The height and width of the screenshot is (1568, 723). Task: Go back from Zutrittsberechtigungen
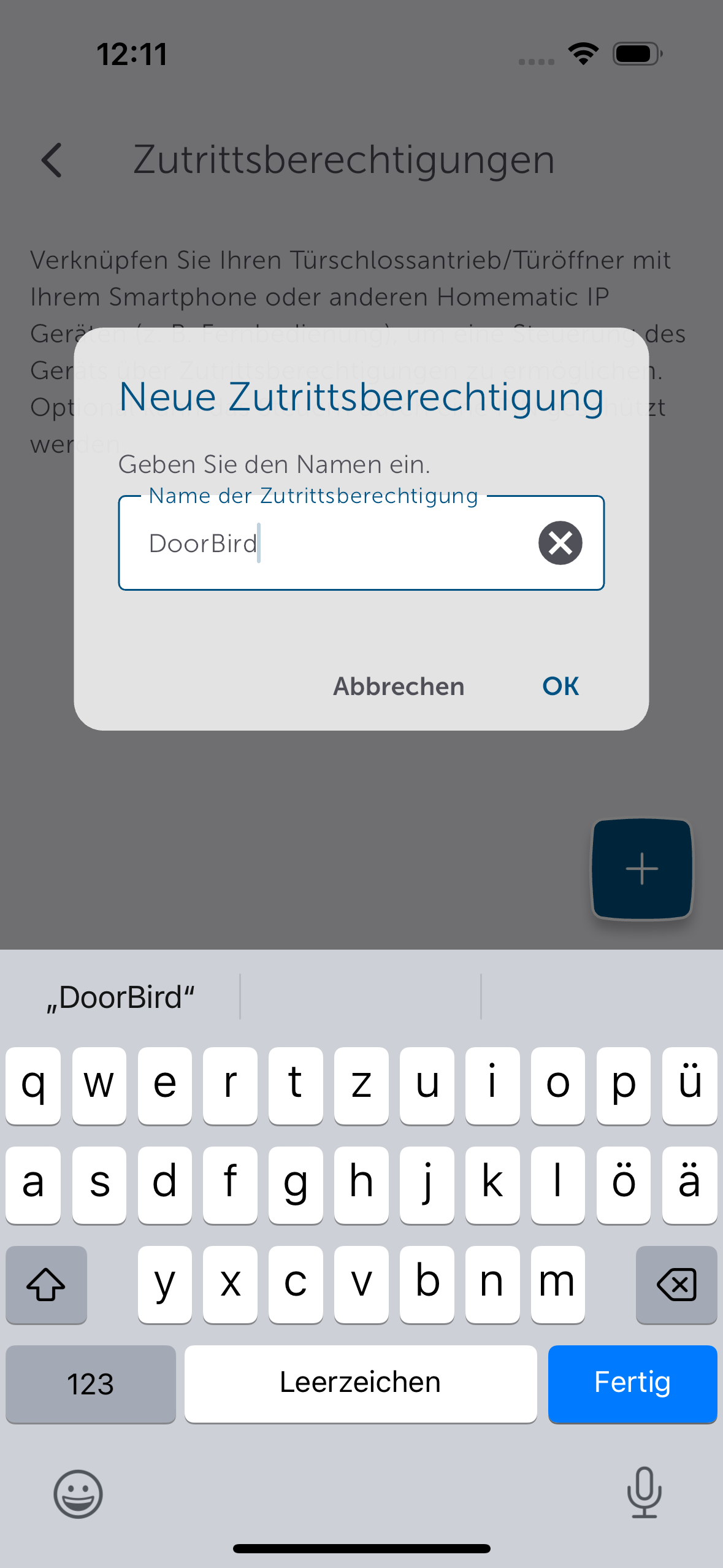click(52, 160)
